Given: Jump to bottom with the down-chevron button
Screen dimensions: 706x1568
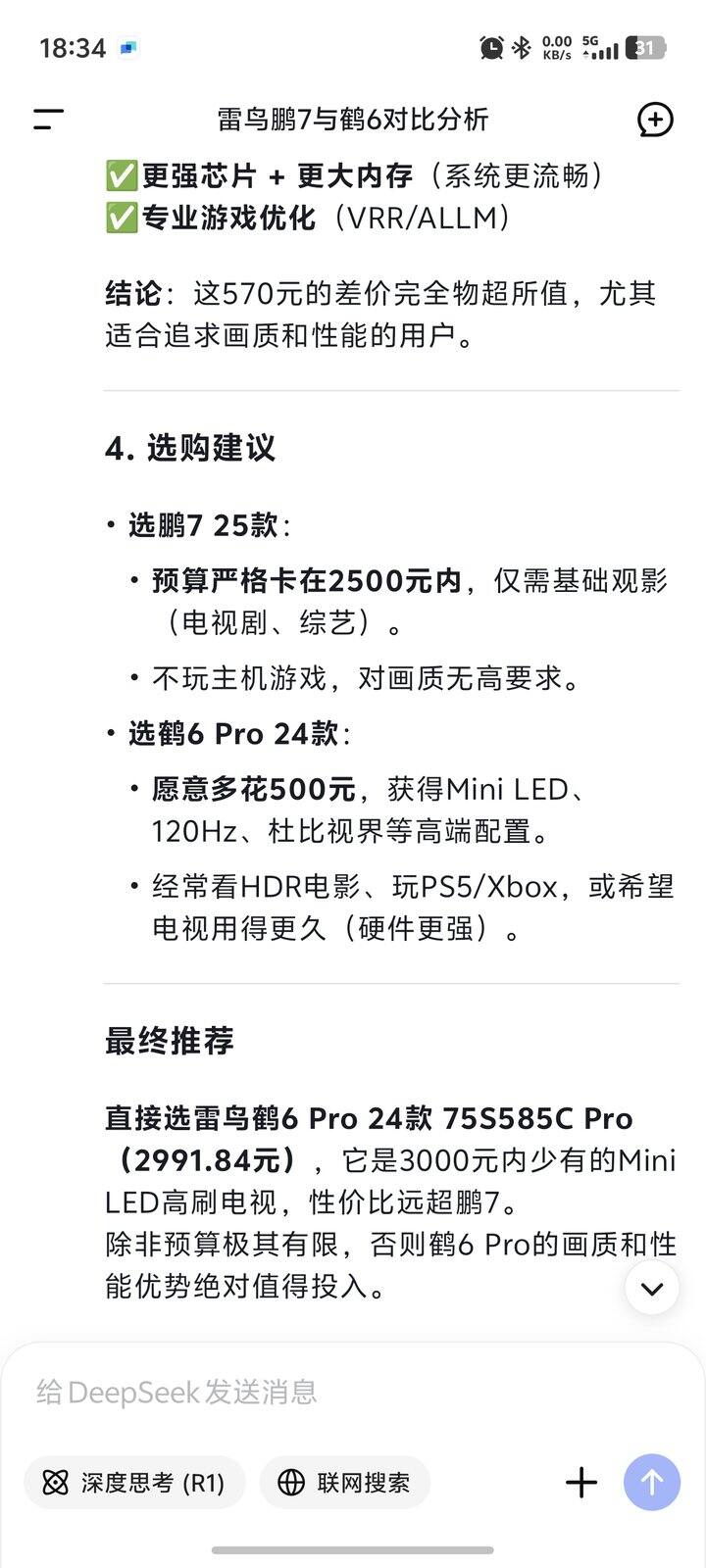Looking at the screenshot, I should pyautogui.click(x=652, y=1288).
